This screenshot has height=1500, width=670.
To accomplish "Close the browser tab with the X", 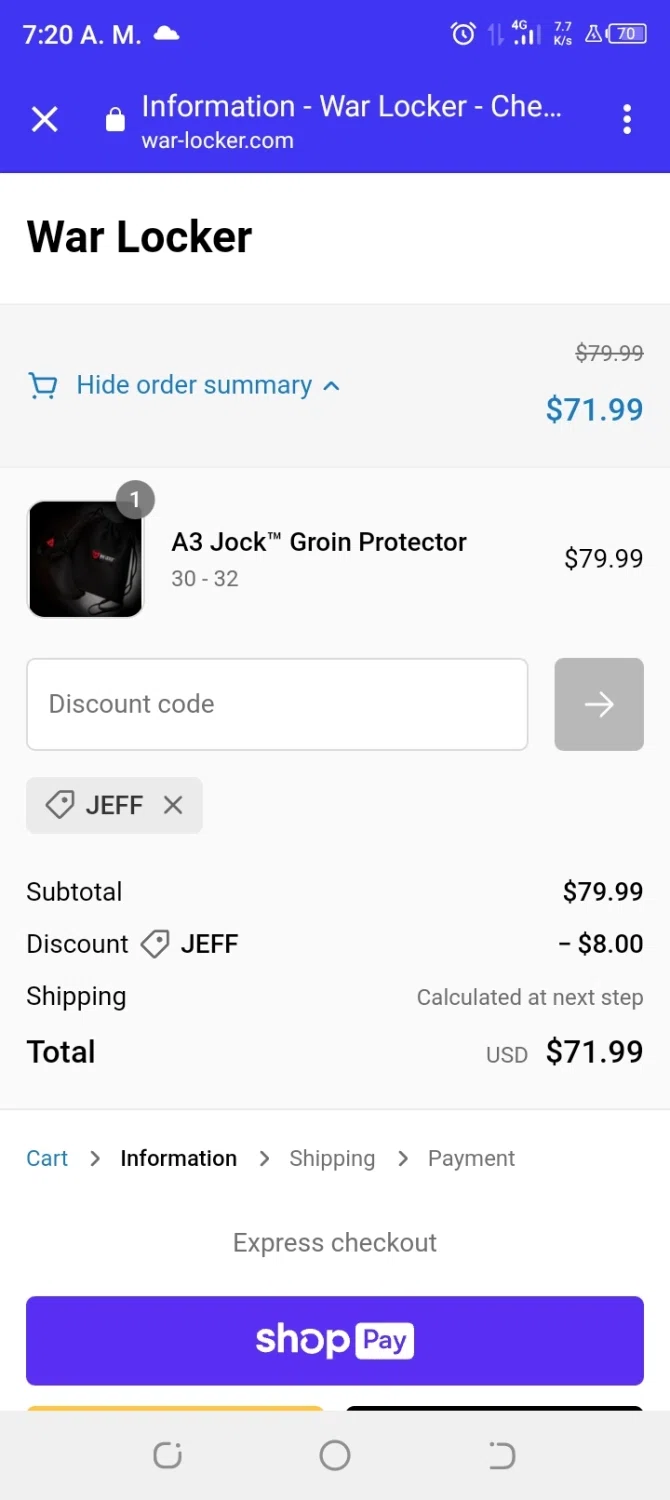I will 45,120.
